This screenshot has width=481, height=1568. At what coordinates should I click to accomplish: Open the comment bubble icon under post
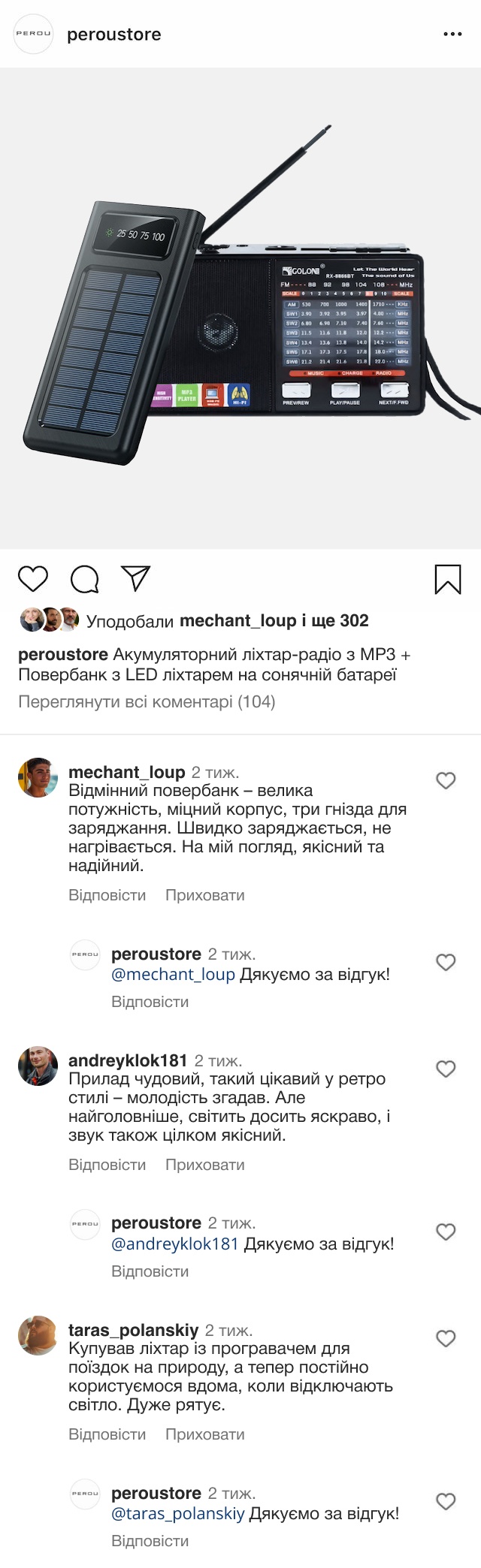(x=85, y=580)
